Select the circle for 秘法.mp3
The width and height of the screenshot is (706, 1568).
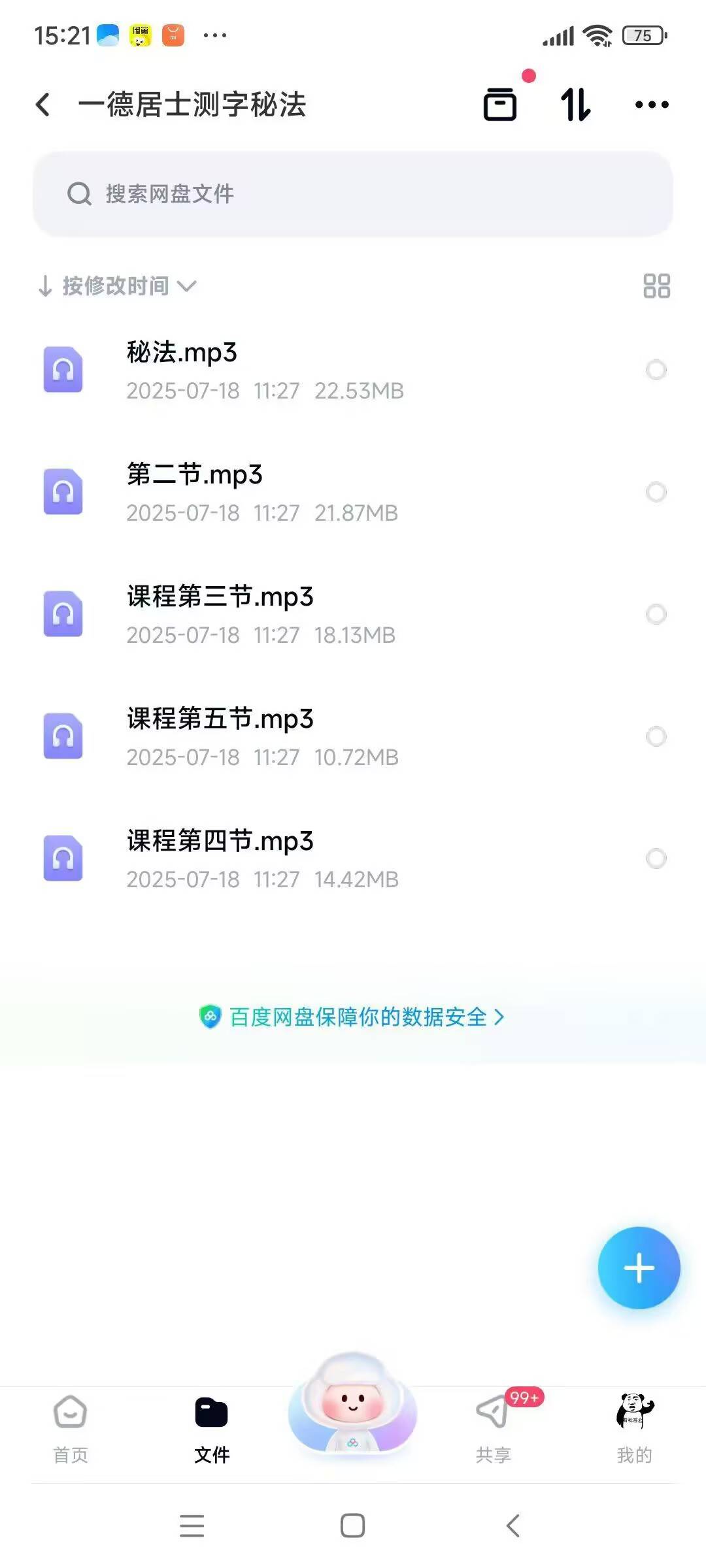pyautogui.click(x=656, y=370)
